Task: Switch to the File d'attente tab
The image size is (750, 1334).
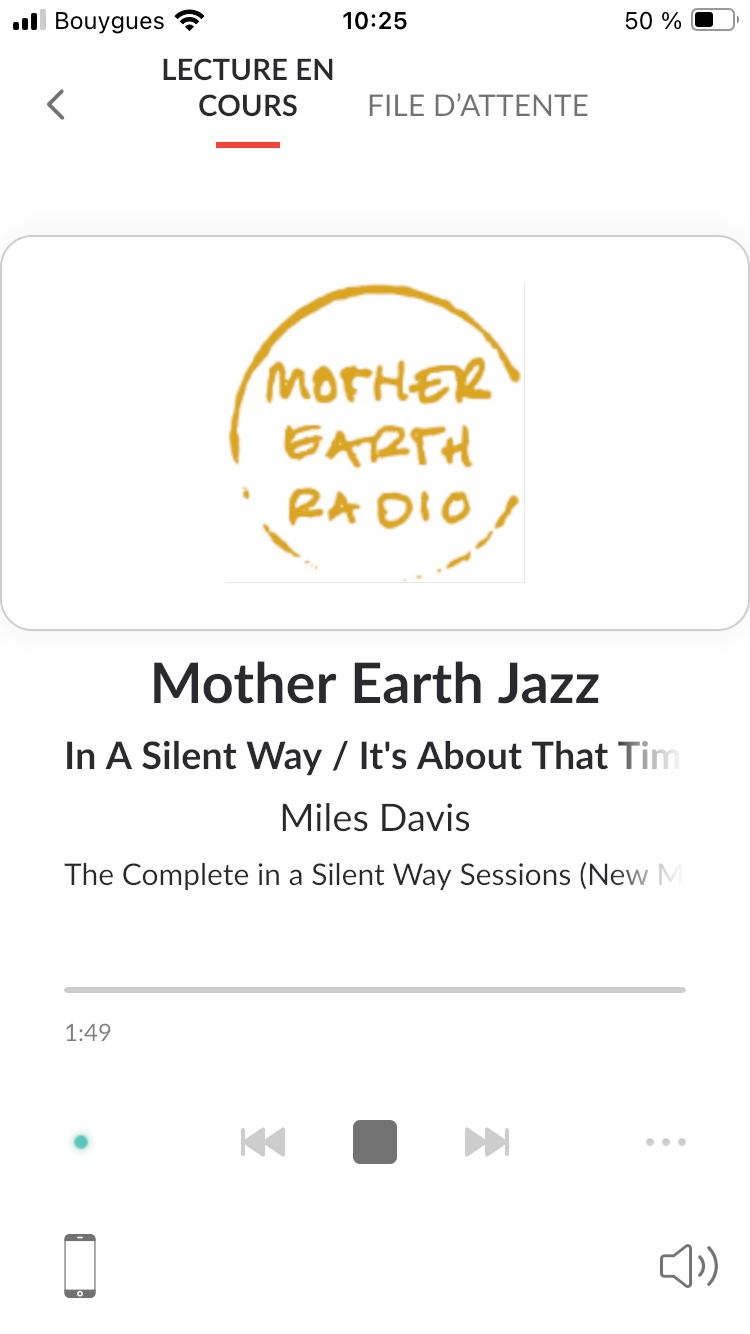Action: (x=477, y=106)
